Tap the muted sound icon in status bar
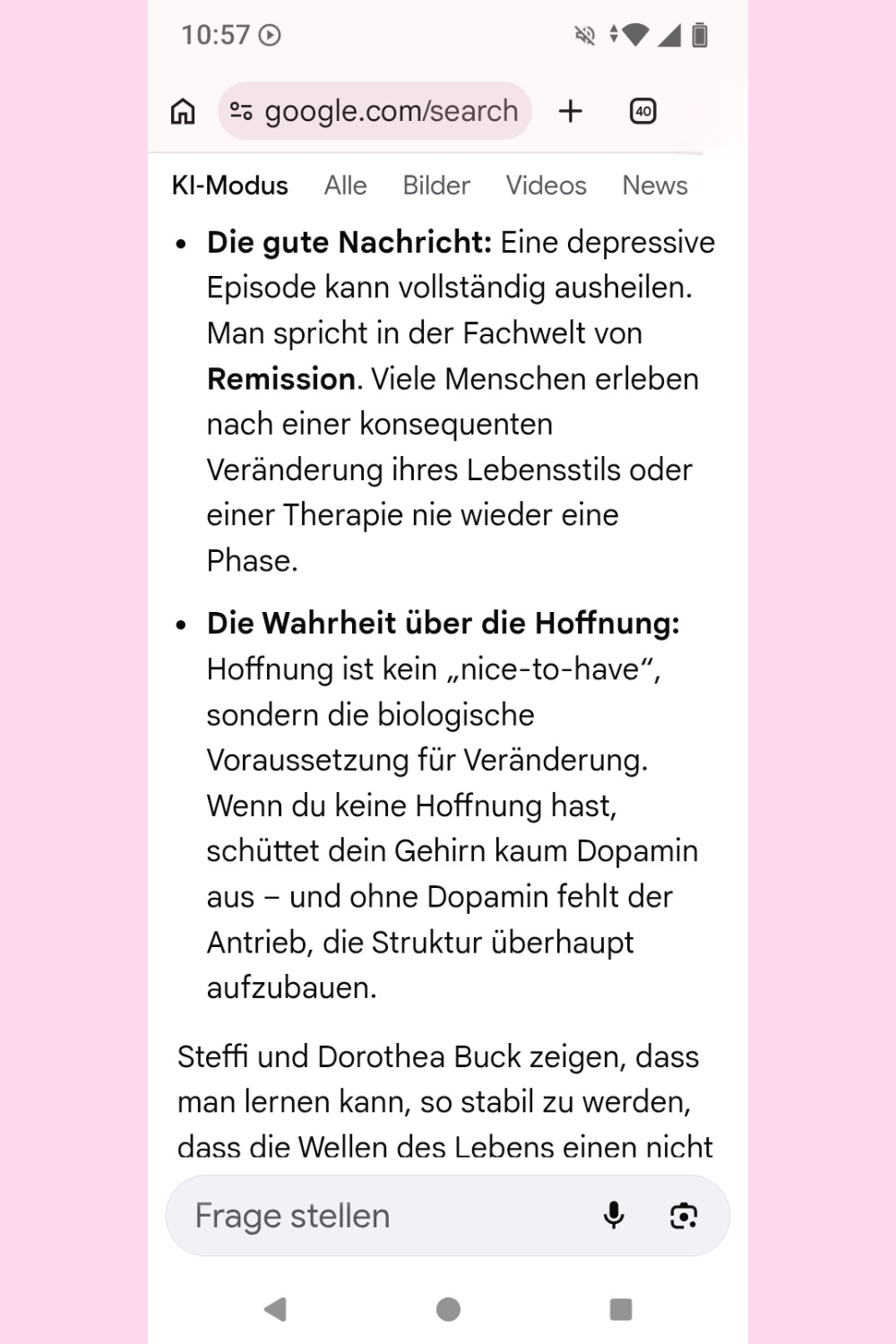The height and width of the screenshot is (1344, 896). 584,35
